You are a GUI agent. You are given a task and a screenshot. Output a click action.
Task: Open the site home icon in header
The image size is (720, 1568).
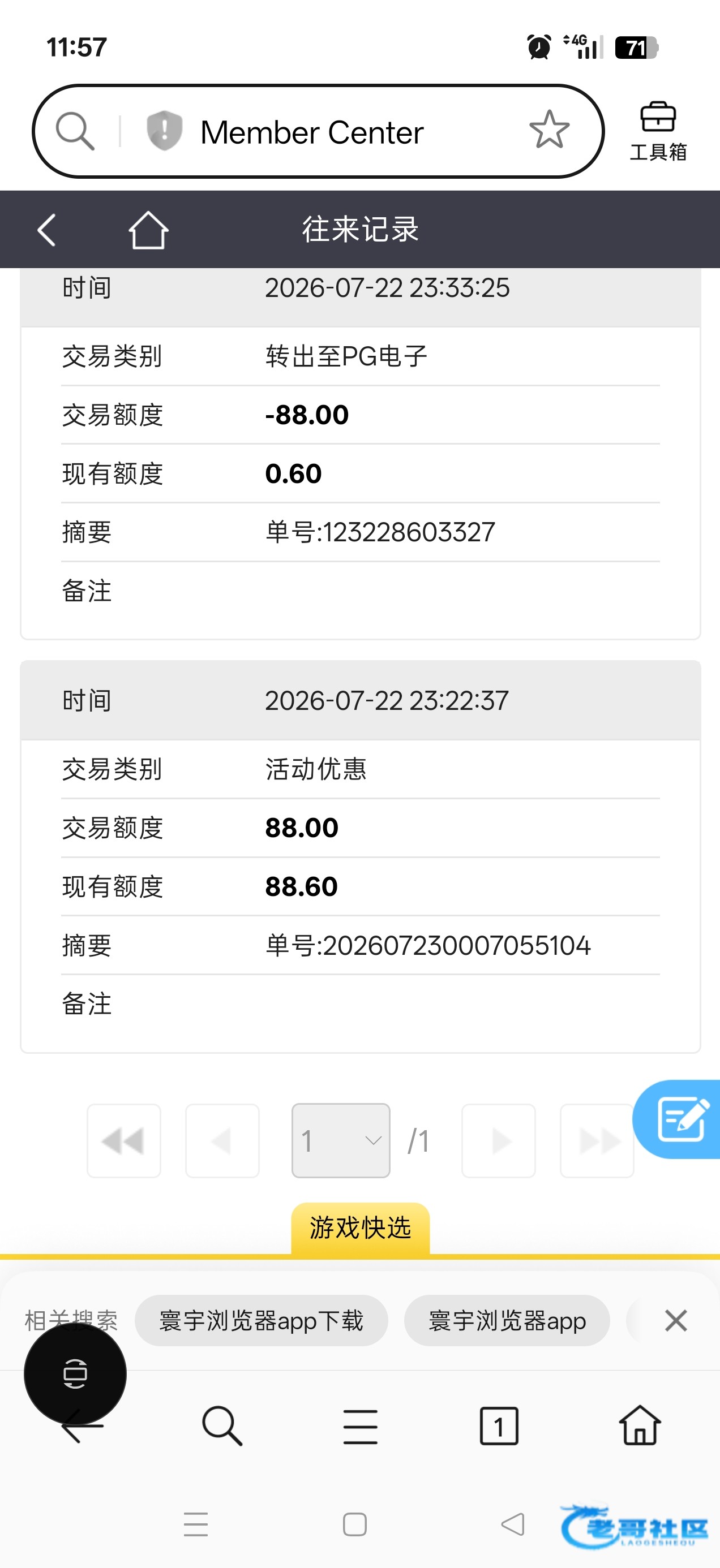pos(148,230)
